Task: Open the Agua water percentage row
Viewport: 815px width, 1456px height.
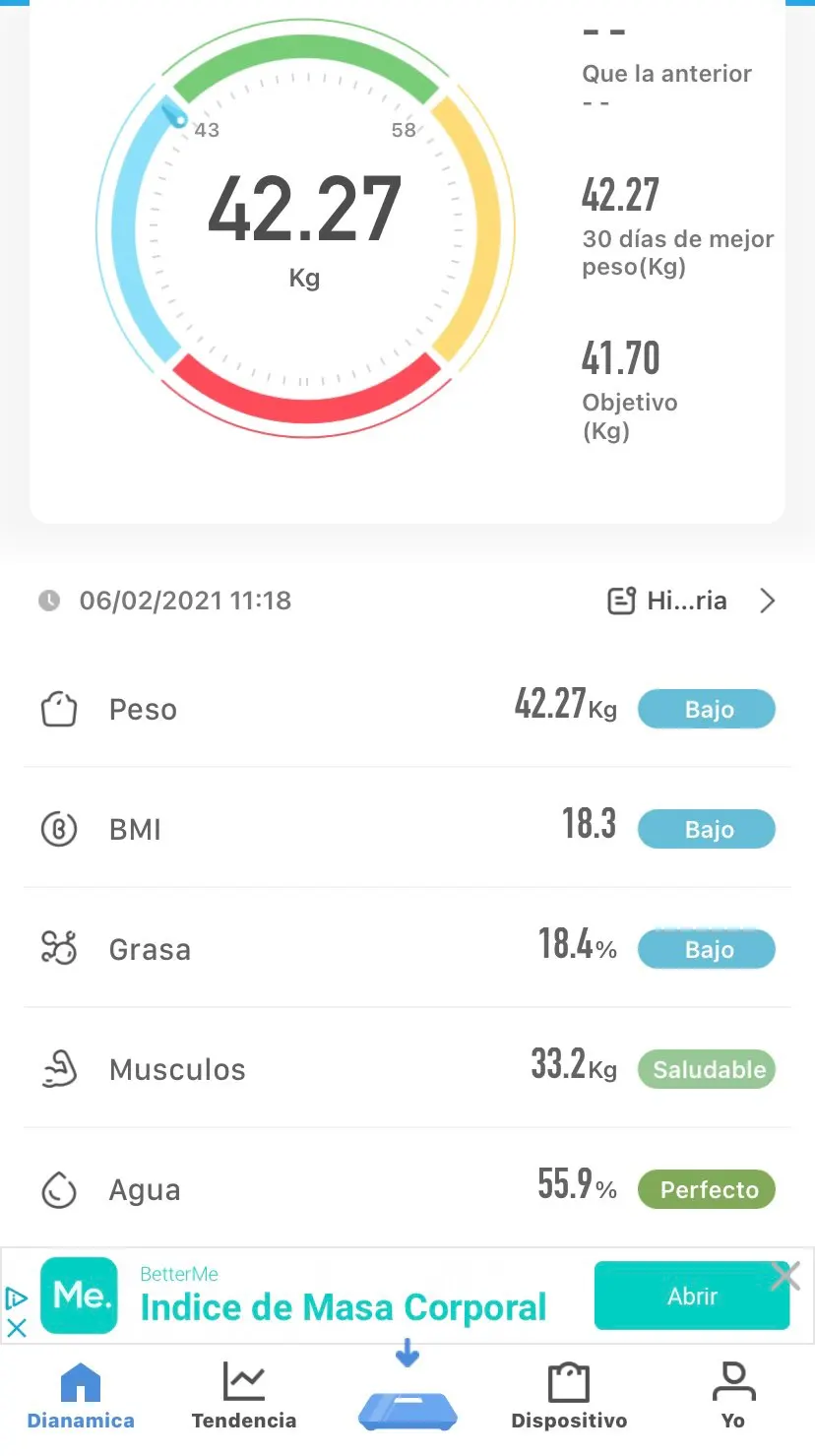Action: pos(407,1189)
